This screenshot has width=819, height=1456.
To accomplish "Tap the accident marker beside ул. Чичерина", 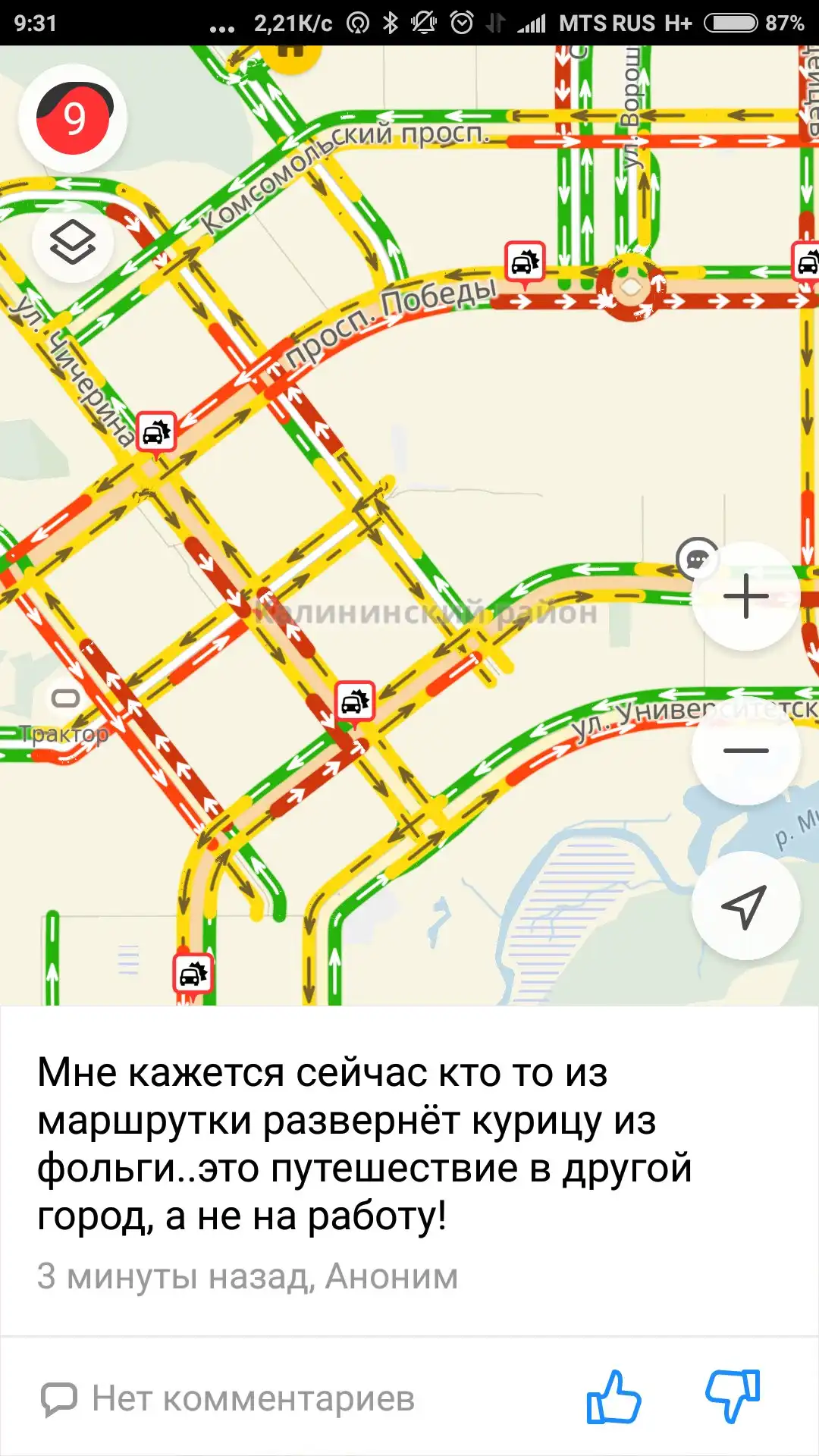I will pos(156,434).
